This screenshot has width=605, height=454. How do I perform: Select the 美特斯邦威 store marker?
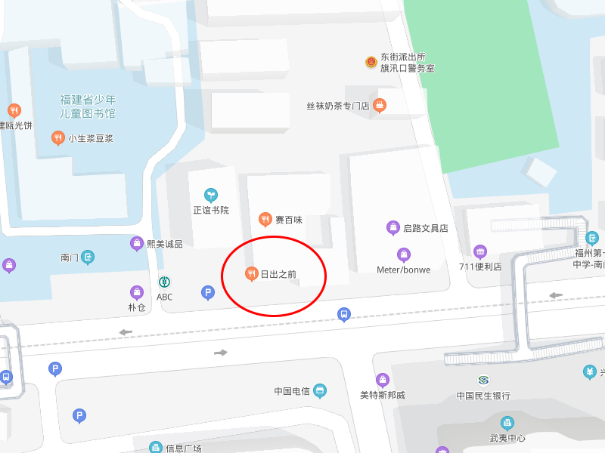point(382,380)
